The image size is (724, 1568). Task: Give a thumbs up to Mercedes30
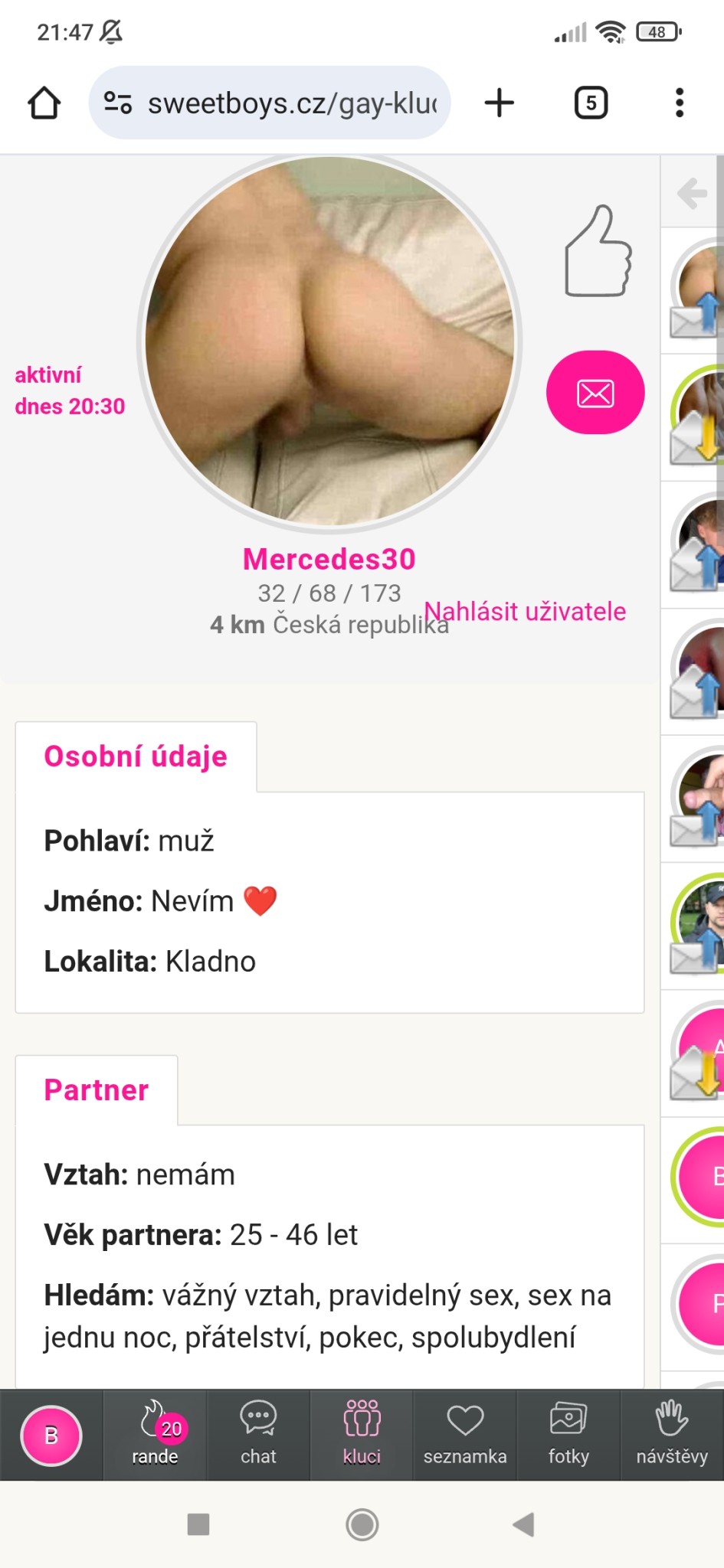[598, 252]
